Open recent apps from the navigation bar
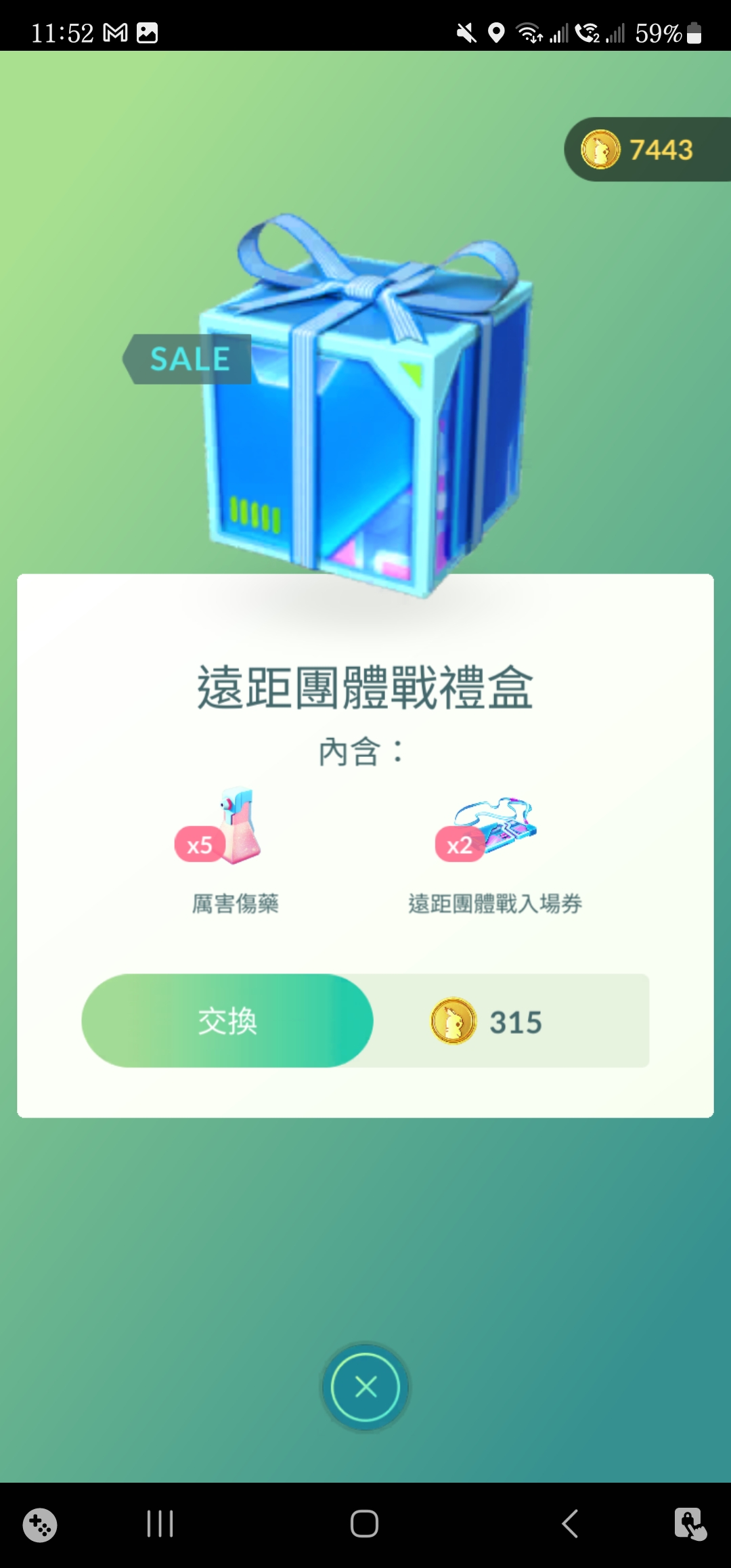 (160, 1524)
